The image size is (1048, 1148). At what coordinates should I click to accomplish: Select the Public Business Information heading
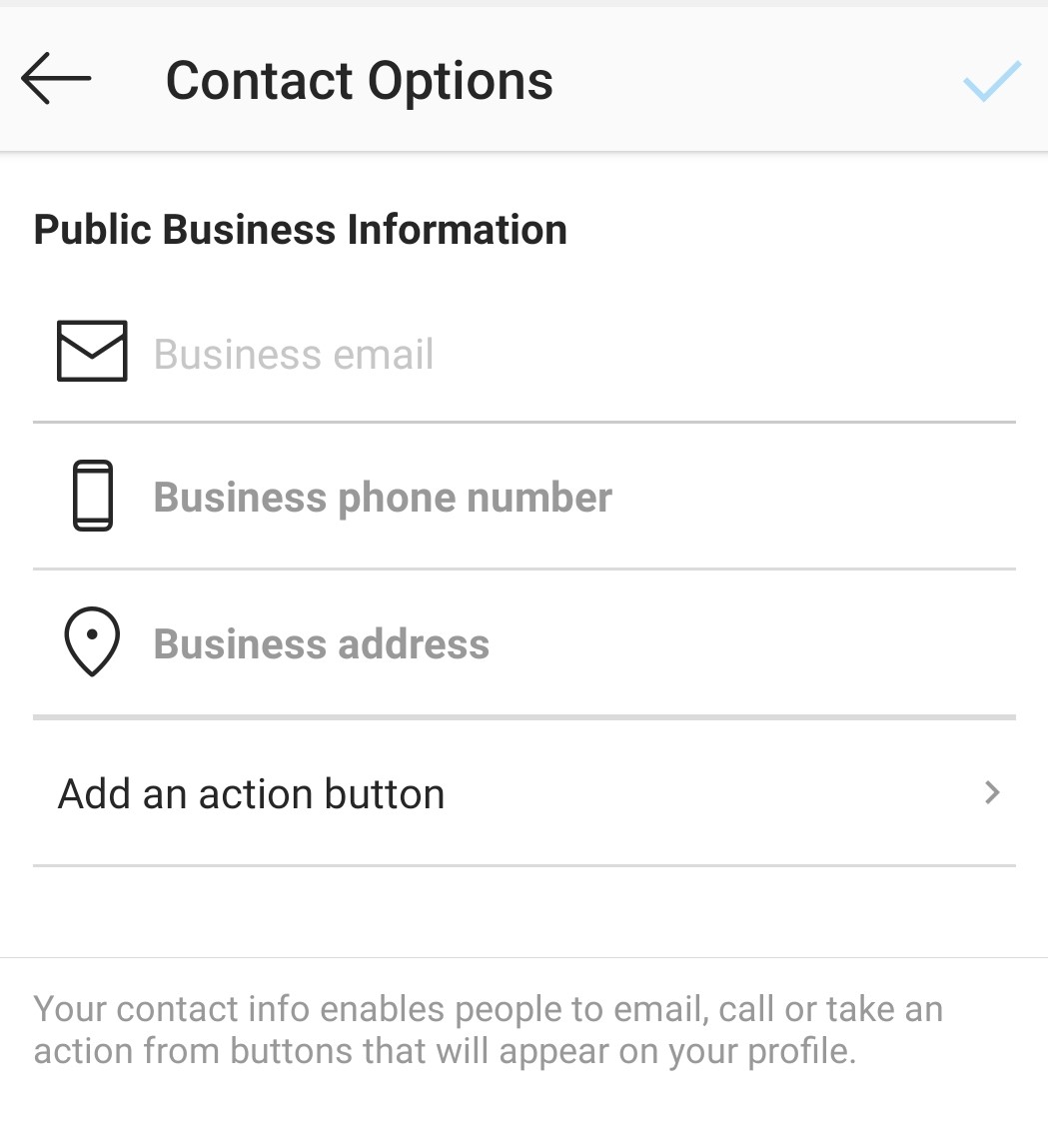[300, 229]
